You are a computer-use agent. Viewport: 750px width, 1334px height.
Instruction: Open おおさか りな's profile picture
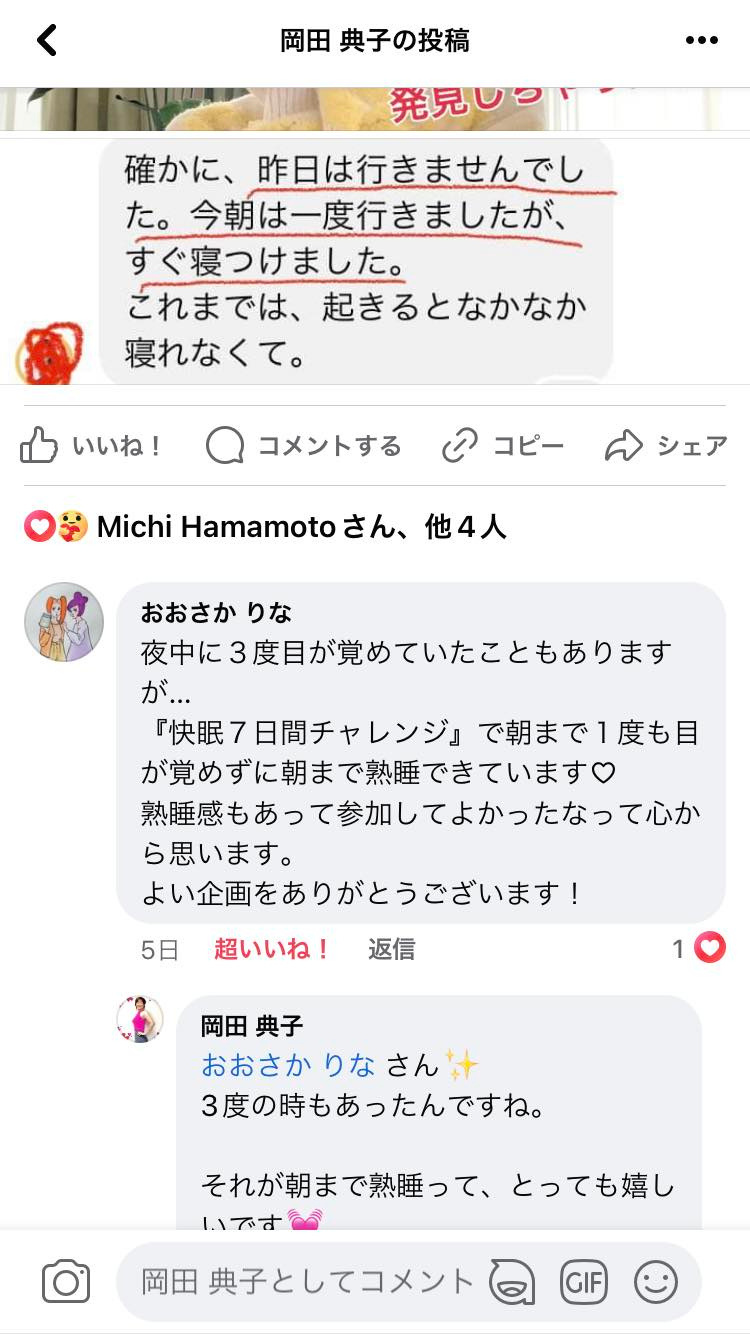tap(64, 622)
